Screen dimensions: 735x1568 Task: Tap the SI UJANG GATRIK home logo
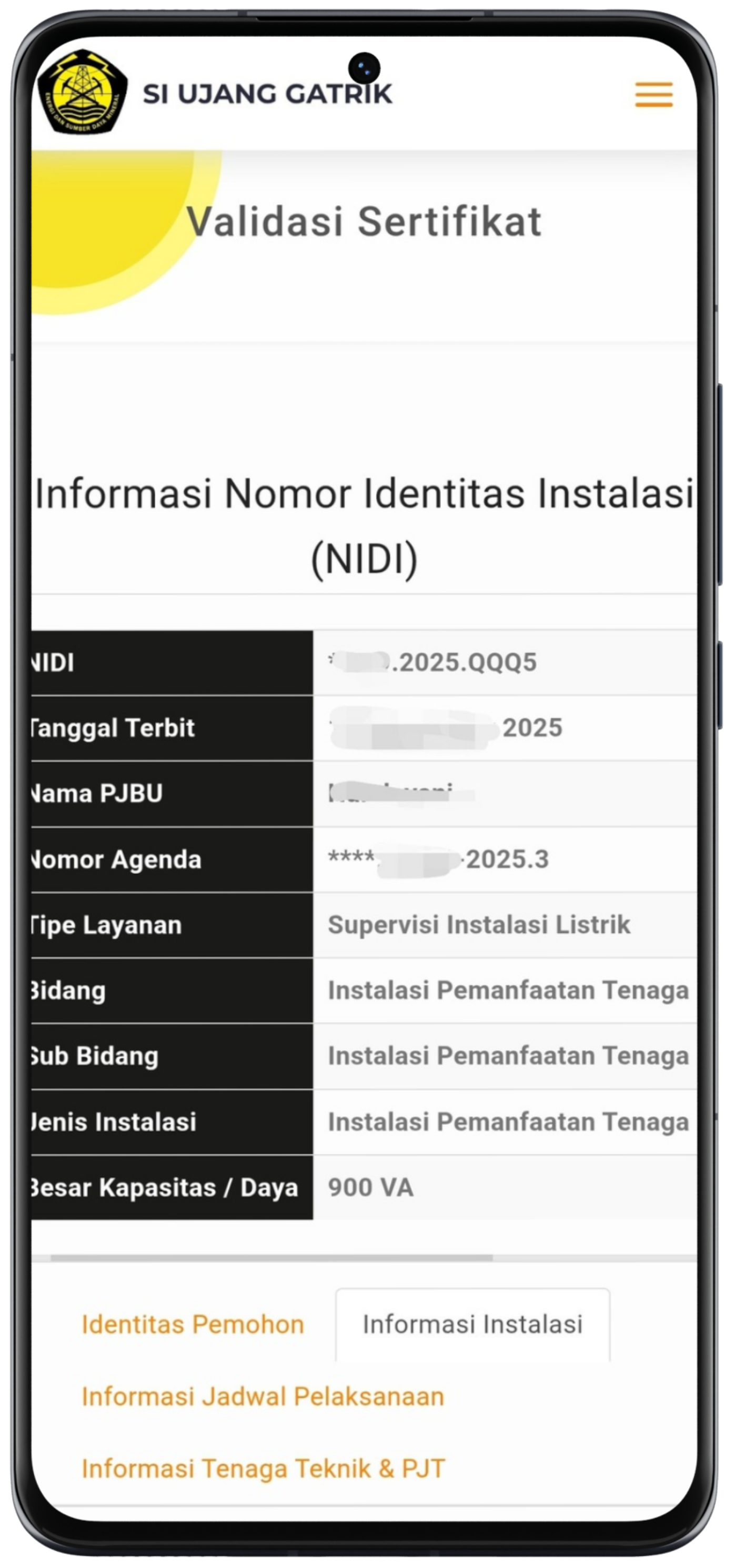point(84,92)
